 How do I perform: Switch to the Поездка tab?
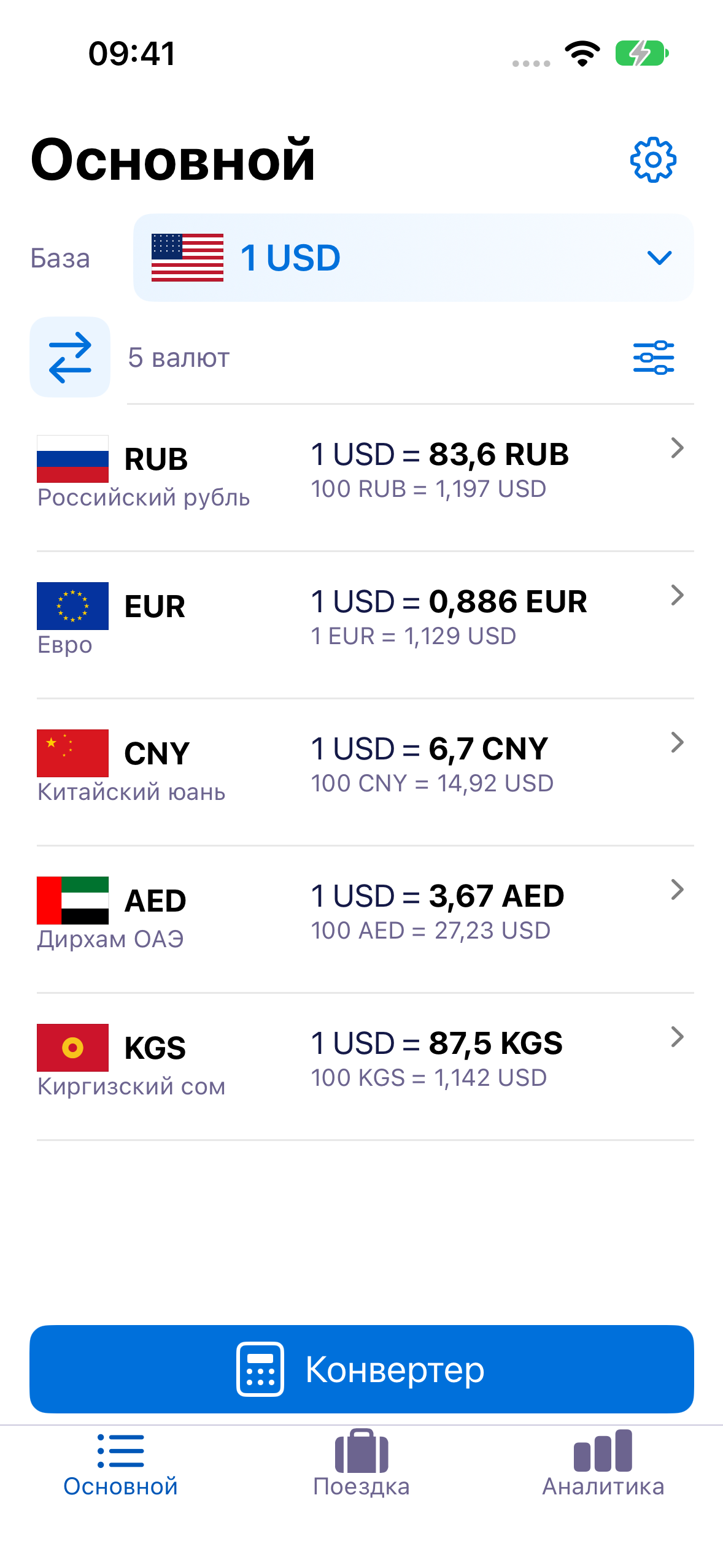click(361, 1464)
